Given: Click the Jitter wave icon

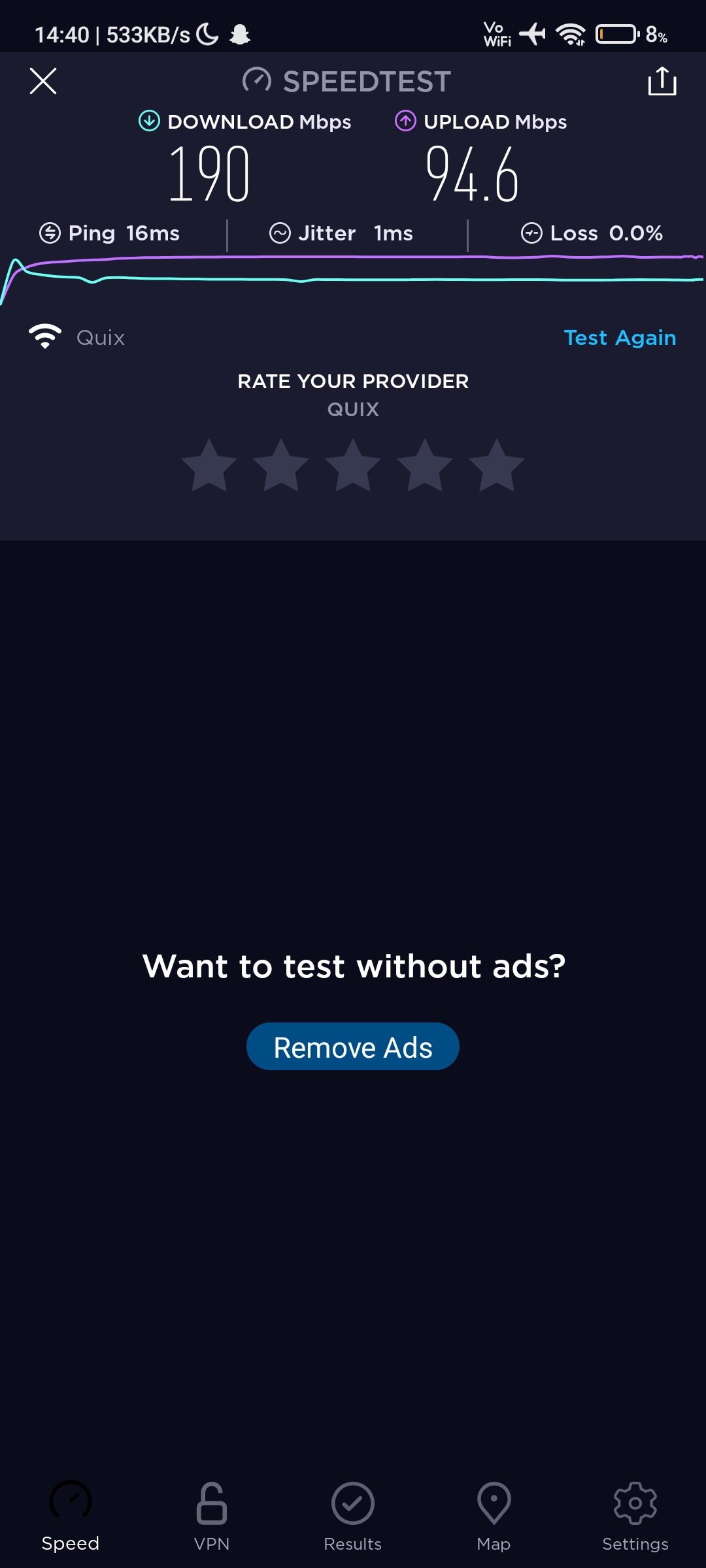Looking at the screenshot, I should (x=280, y=232).
